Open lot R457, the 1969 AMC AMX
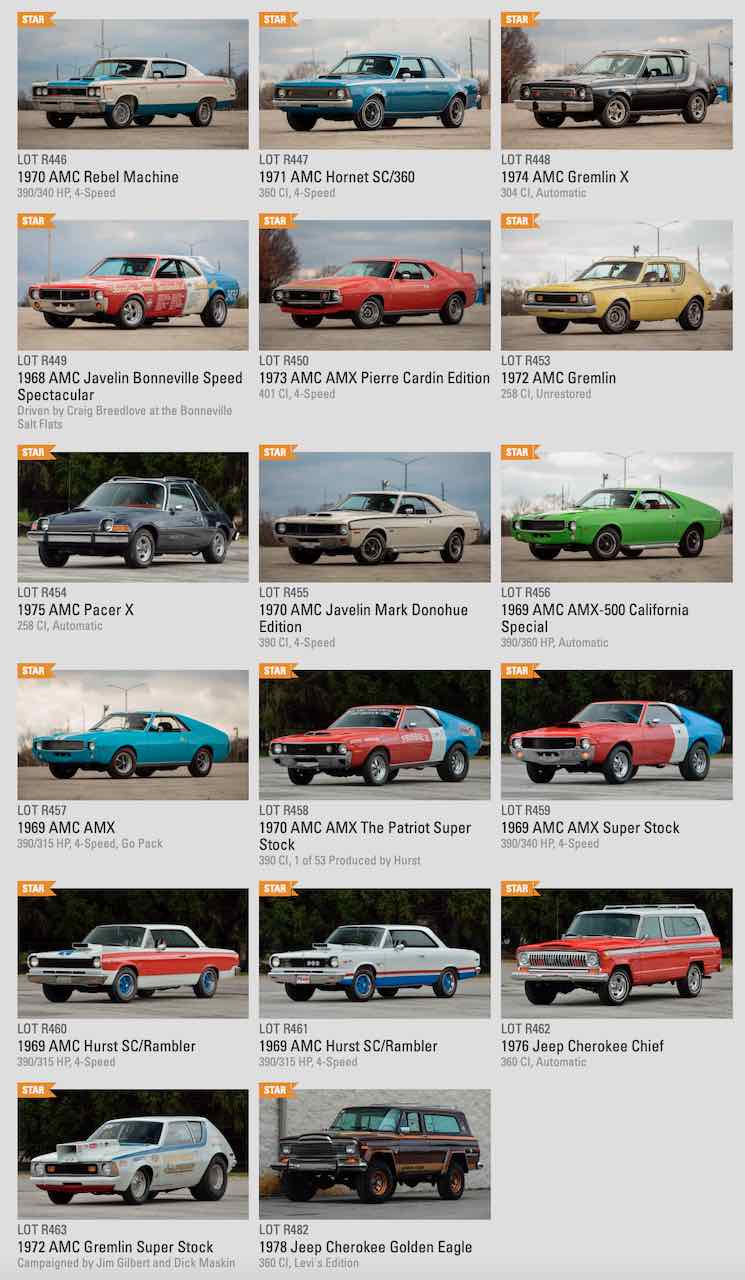 tap(133, 735)
